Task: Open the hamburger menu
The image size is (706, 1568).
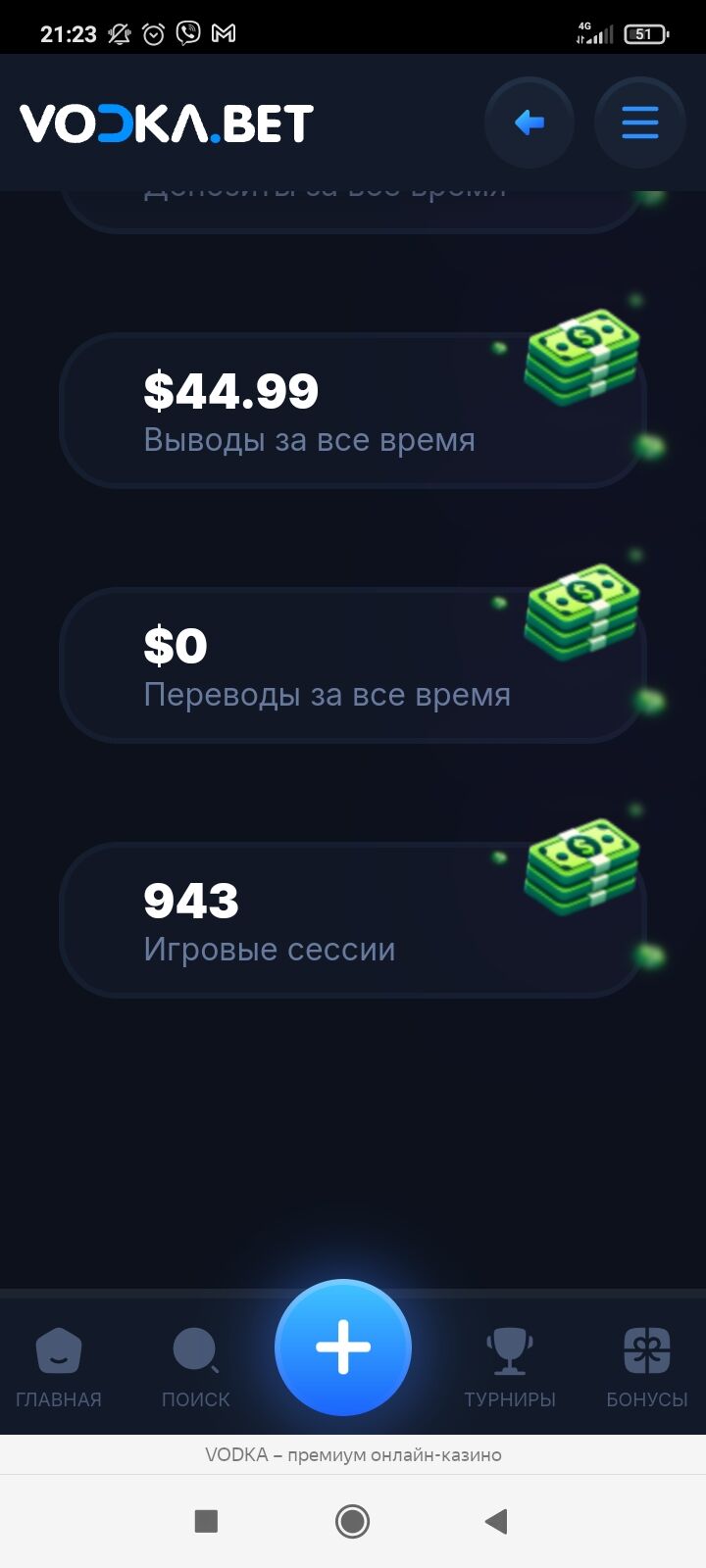Action: coord(639,122)
